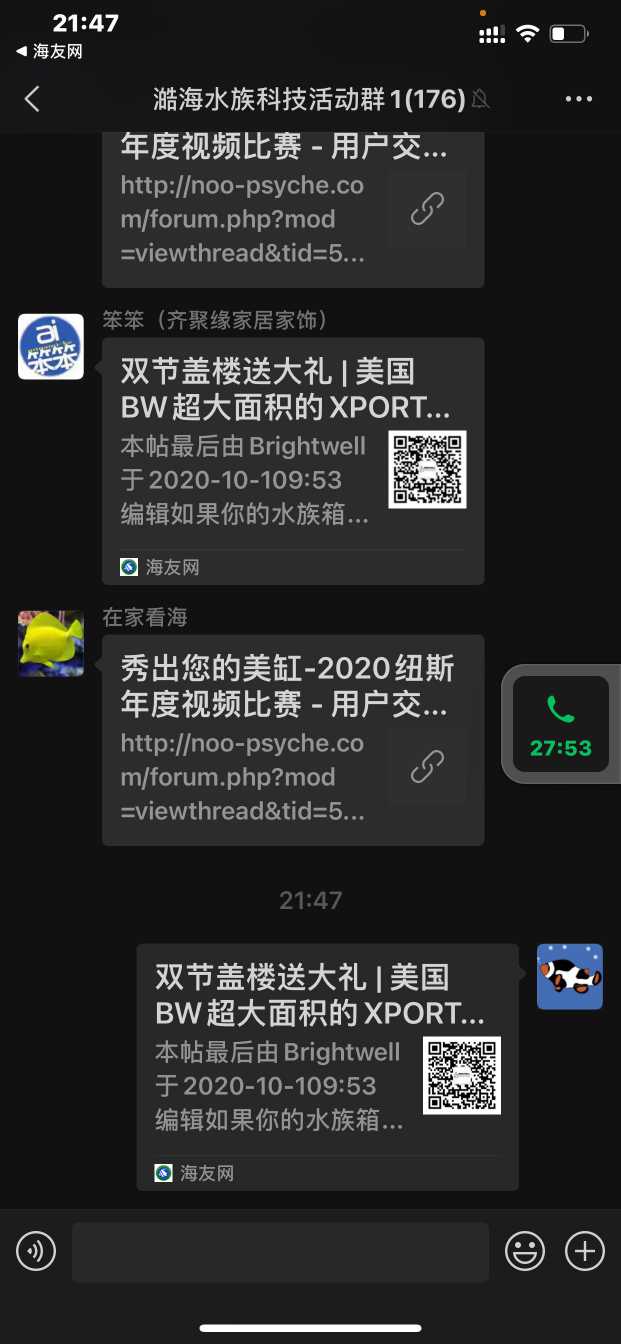Switch to voice message input
The image size is (621, 1344).
click(x=36, y=1251)
